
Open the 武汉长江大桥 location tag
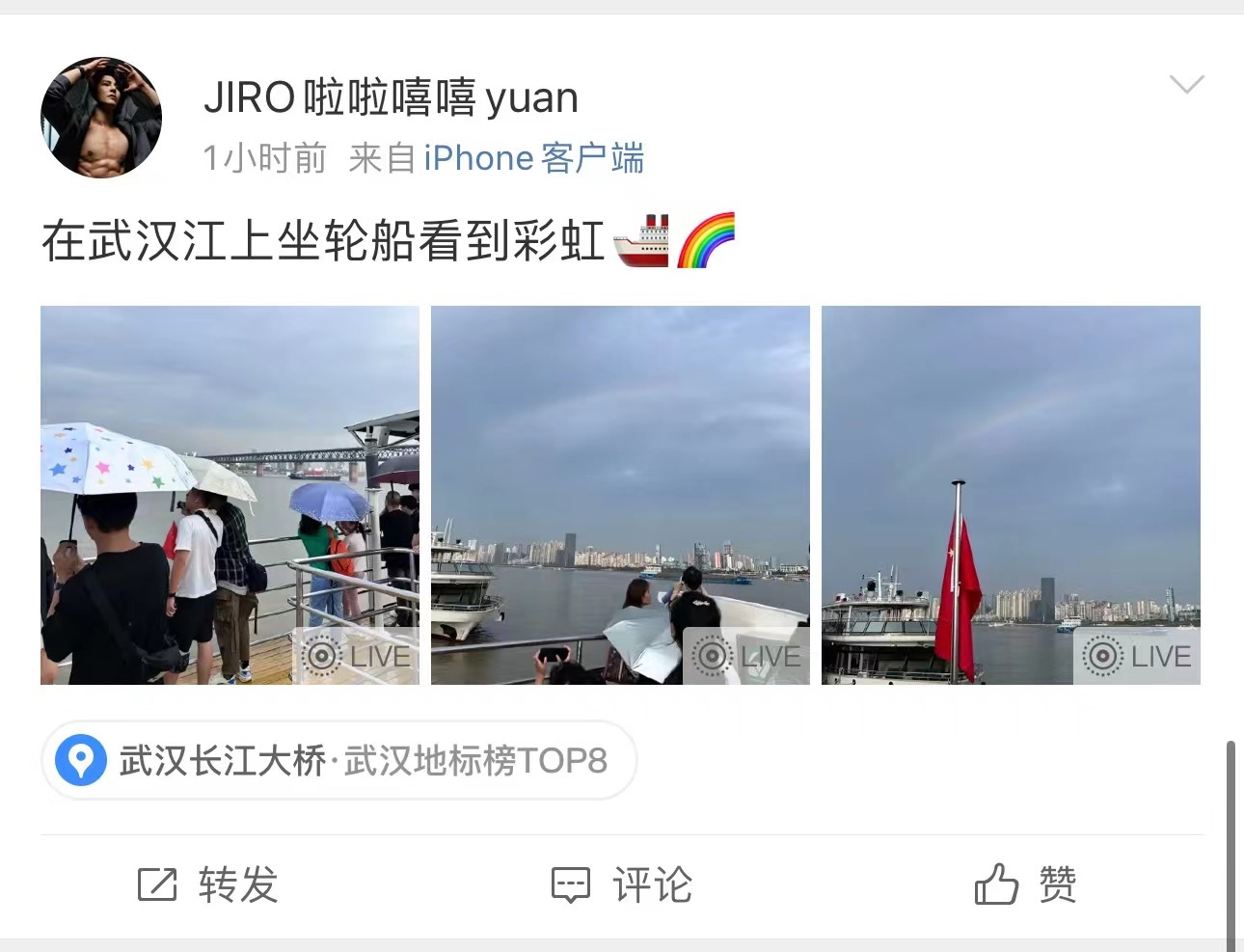click(338, 761)
